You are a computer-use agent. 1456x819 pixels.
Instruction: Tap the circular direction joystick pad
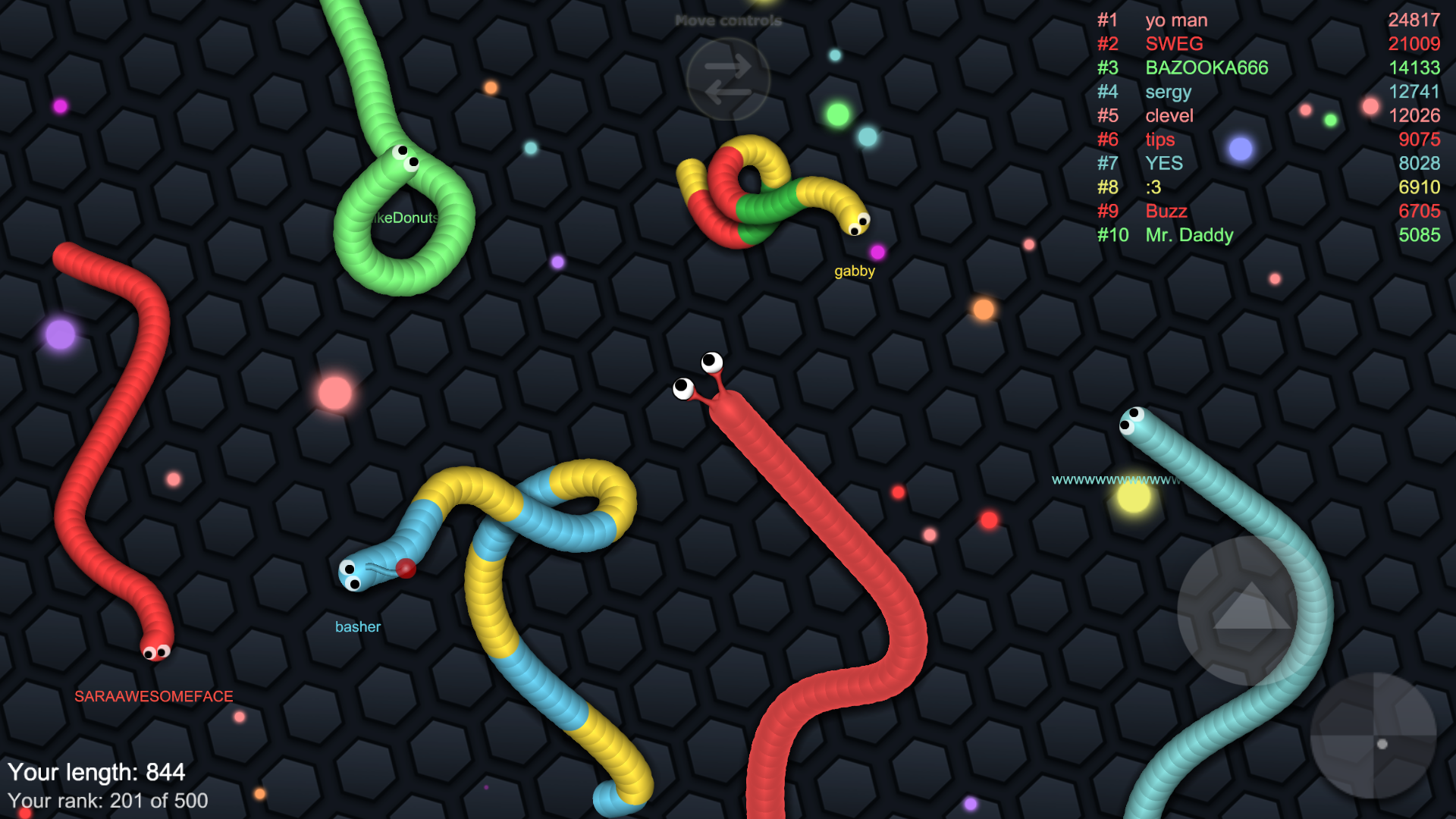[1373, 736]
